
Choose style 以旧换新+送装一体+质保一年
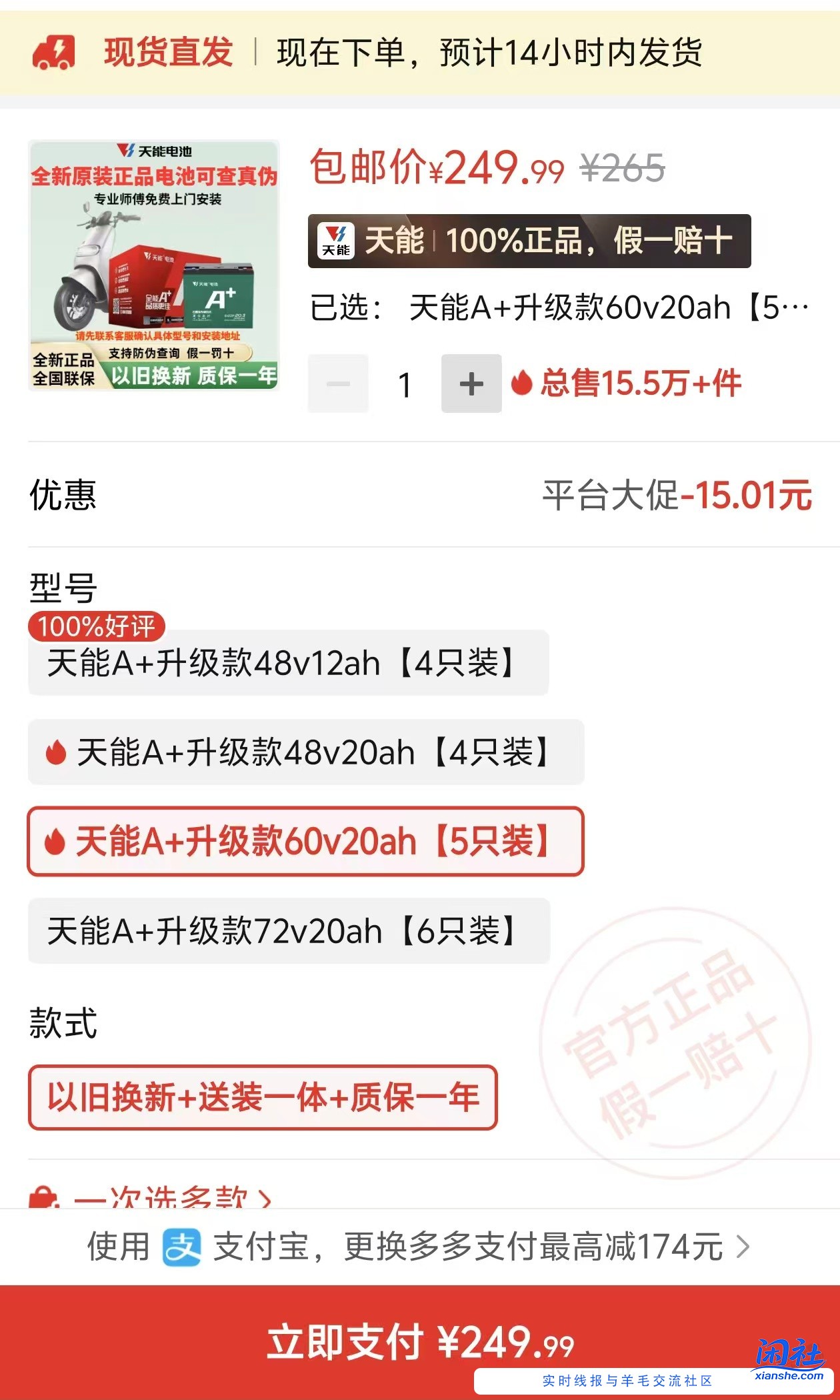(x=263, y=1097)
